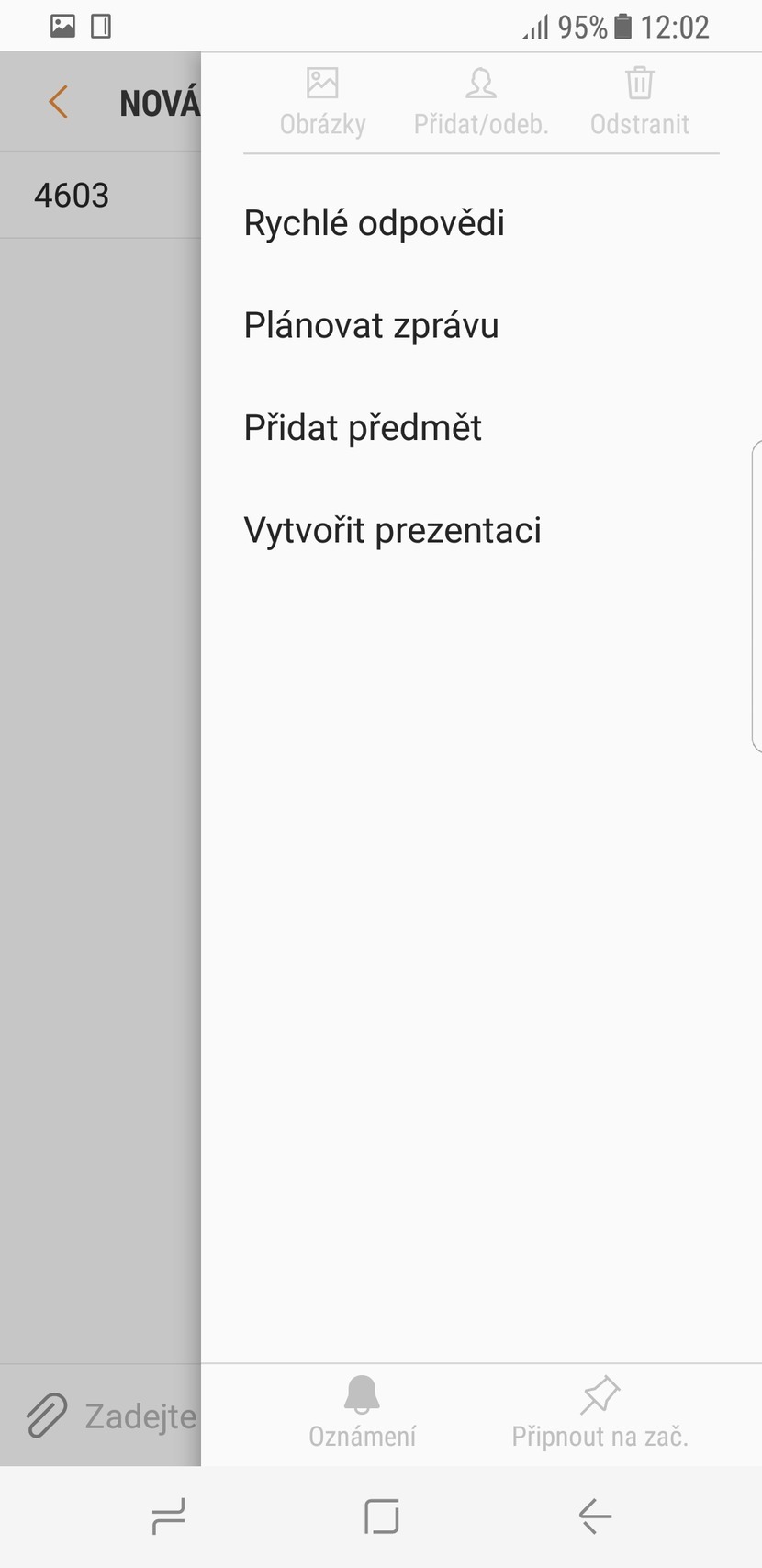Open Vytvořit prezentaci option
Image resolution: width=762 pixels, height=1568 pixels.
pos(392,531)
